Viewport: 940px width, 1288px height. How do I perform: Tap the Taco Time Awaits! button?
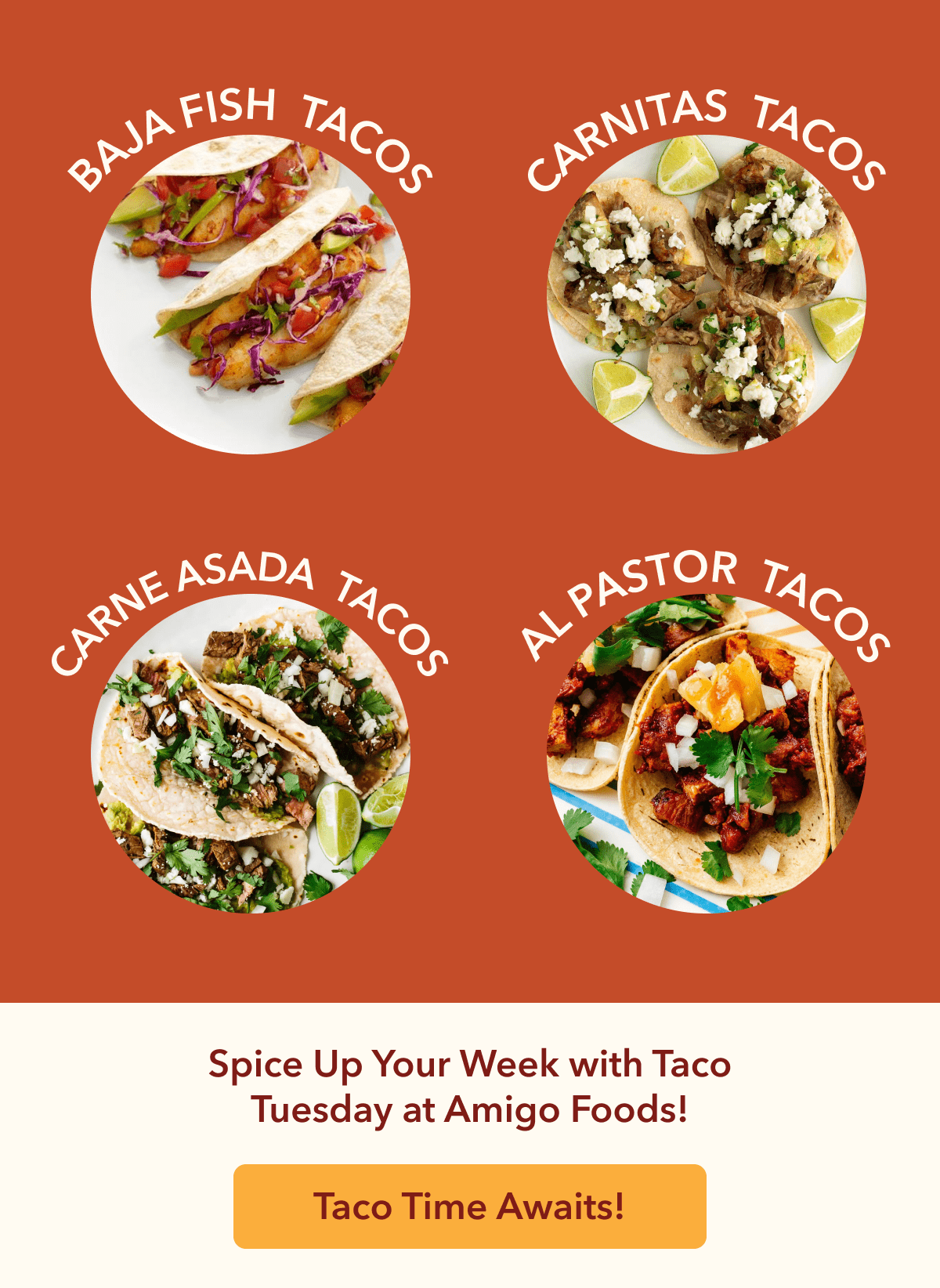click(470, 1206)
